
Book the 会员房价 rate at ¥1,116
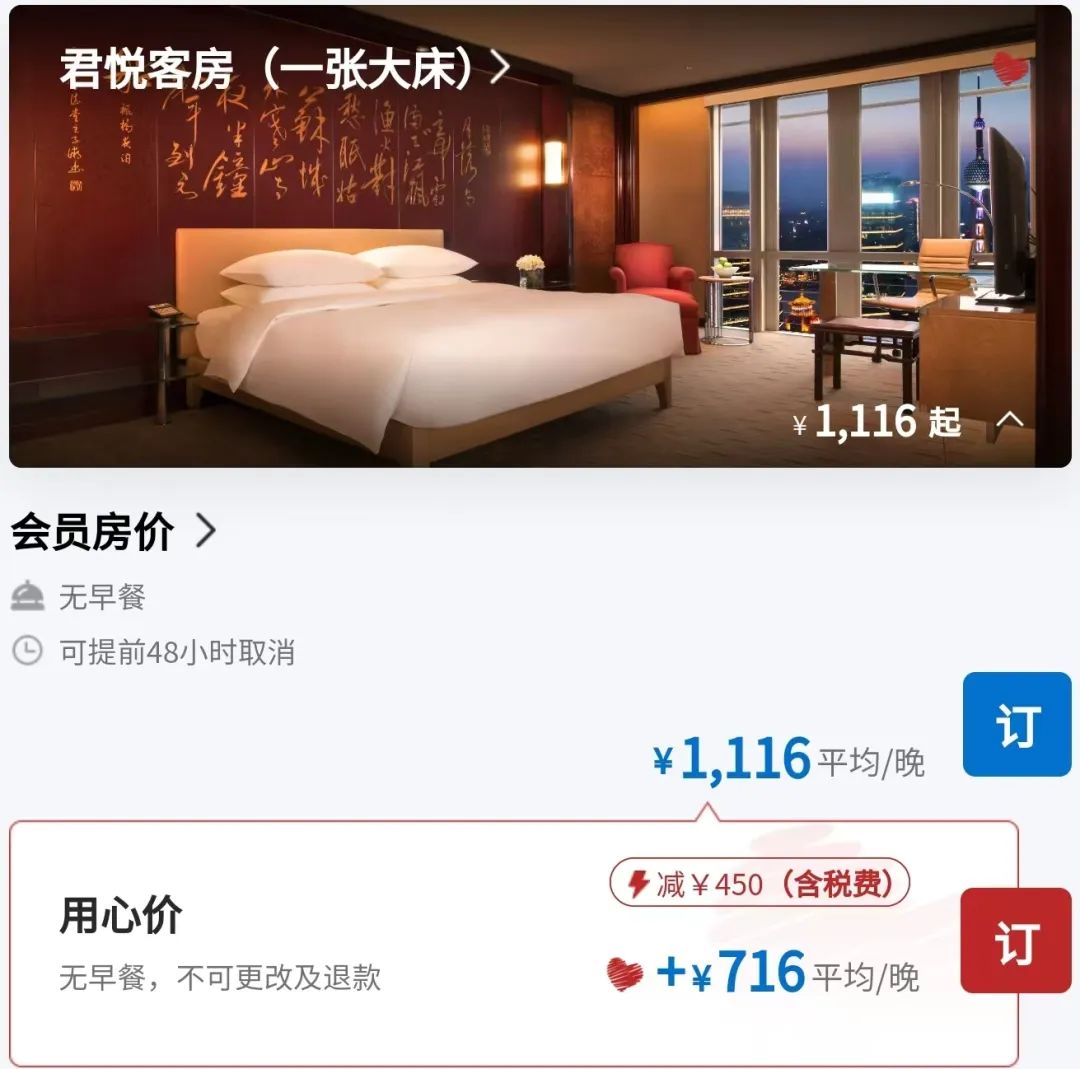click(x=1016, y=724)
